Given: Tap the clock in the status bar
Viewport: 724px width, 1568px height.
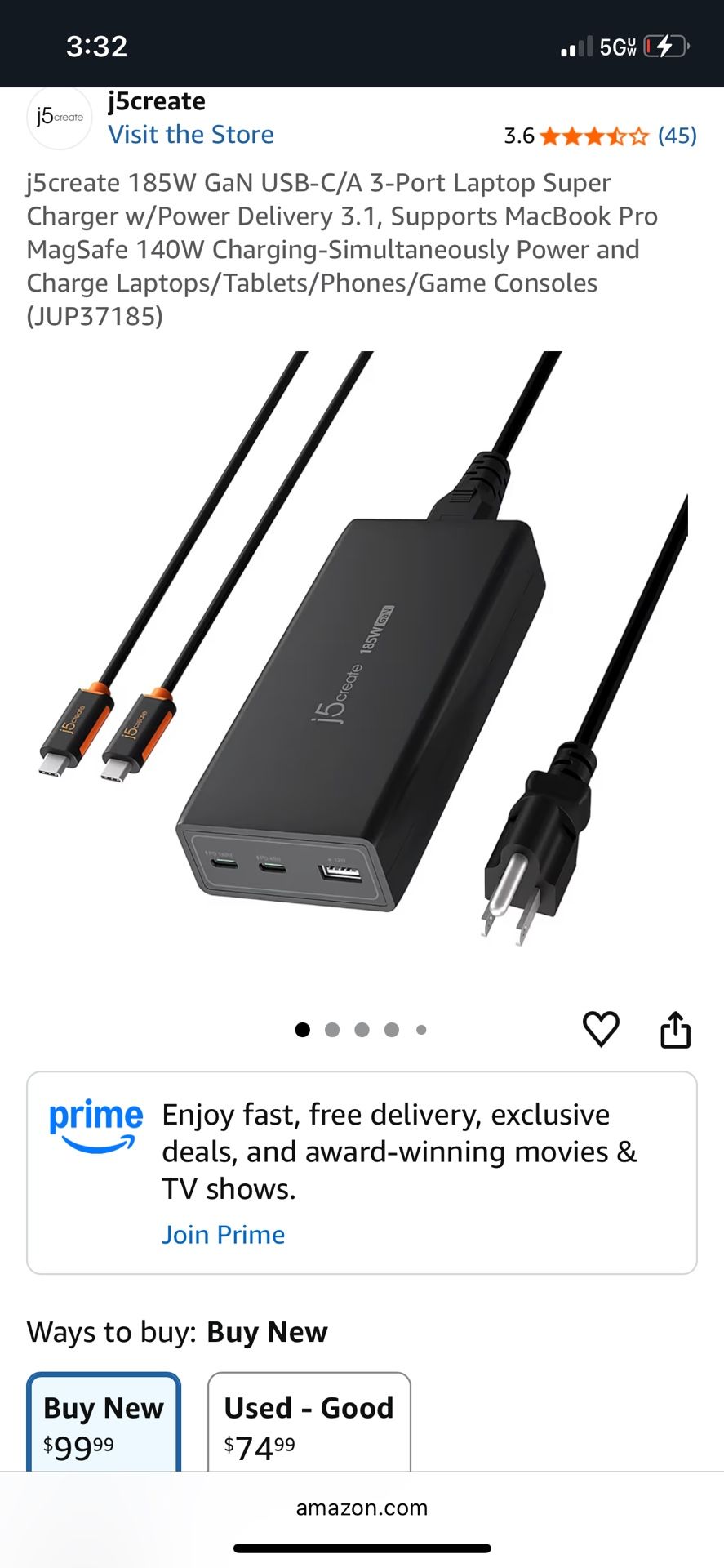Looking at the screenshot, I should click(x=94, y=45).
